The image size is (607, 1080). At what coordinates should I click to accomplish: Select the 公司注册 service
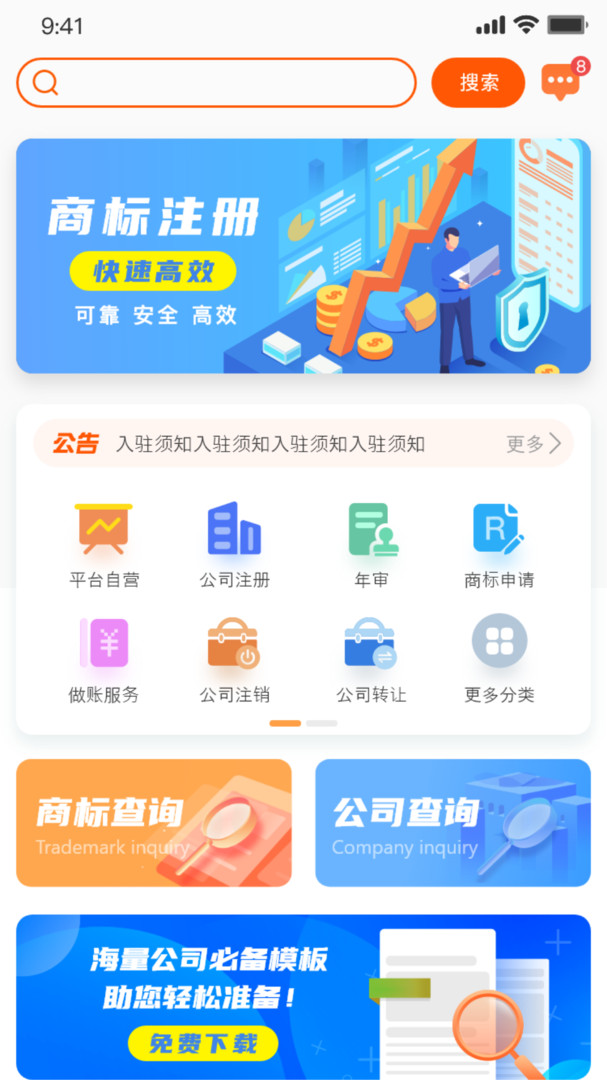coord(234,544)
